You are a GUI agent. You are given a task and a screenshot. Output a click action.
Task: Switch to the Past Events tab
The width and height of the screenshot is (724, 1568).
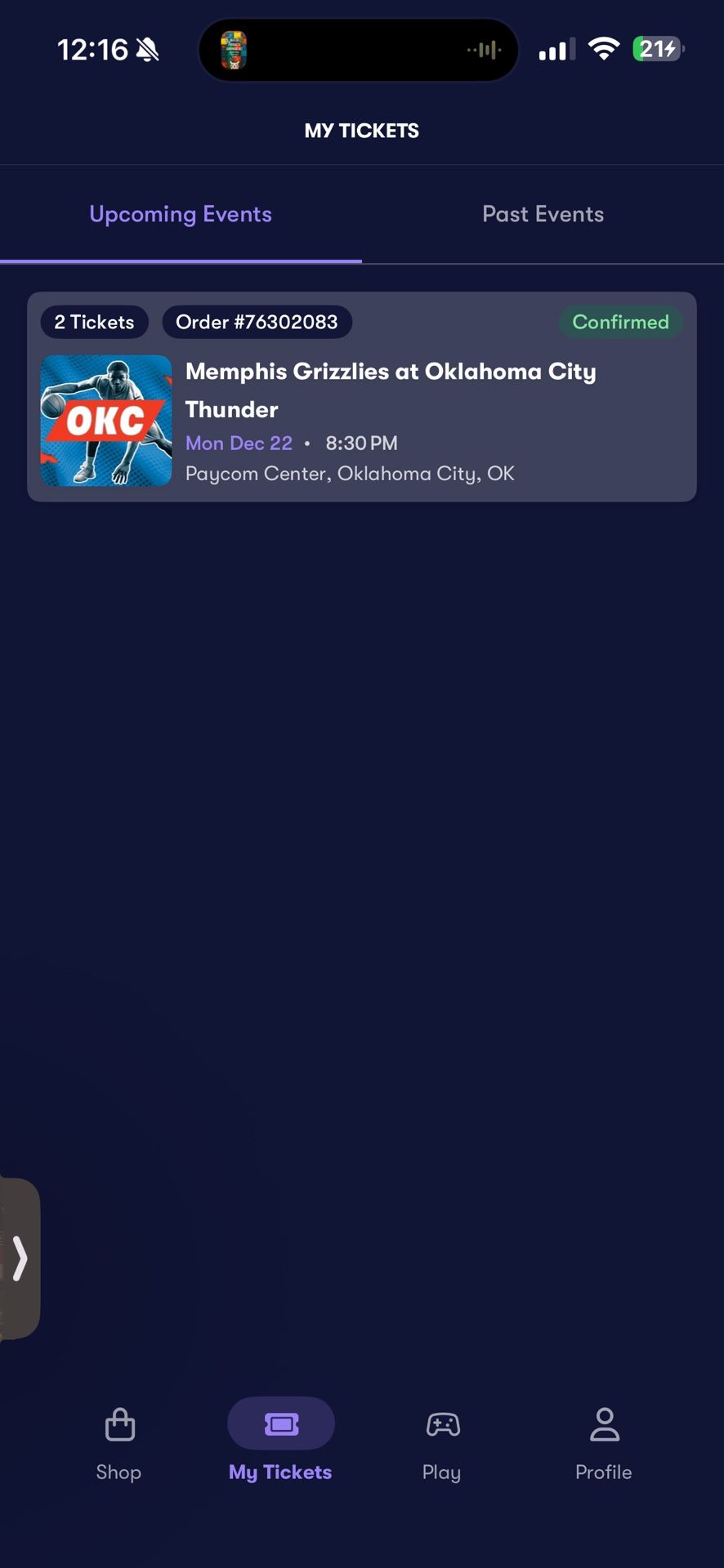pos(543,214)
